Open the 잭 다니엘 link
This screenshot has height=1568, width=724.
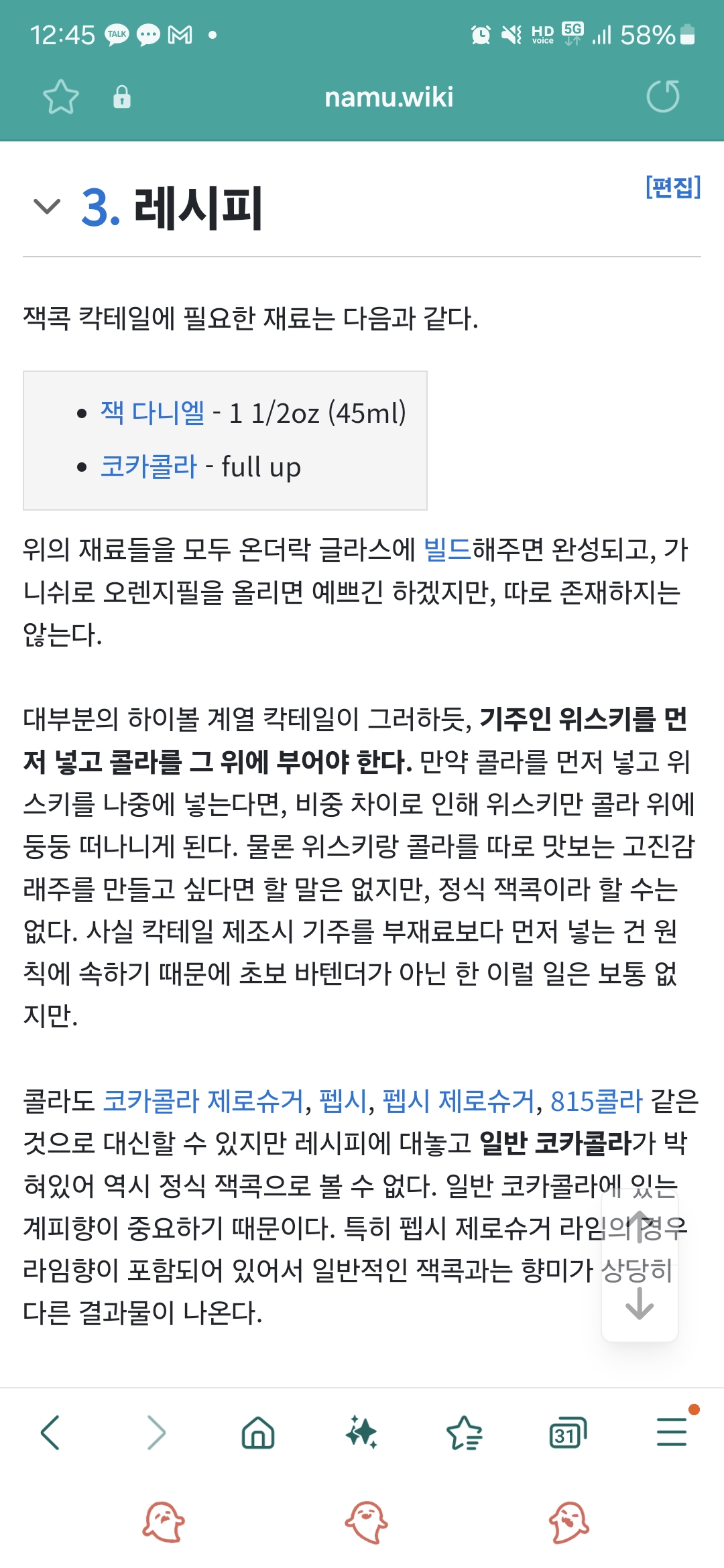coord(152,413)
